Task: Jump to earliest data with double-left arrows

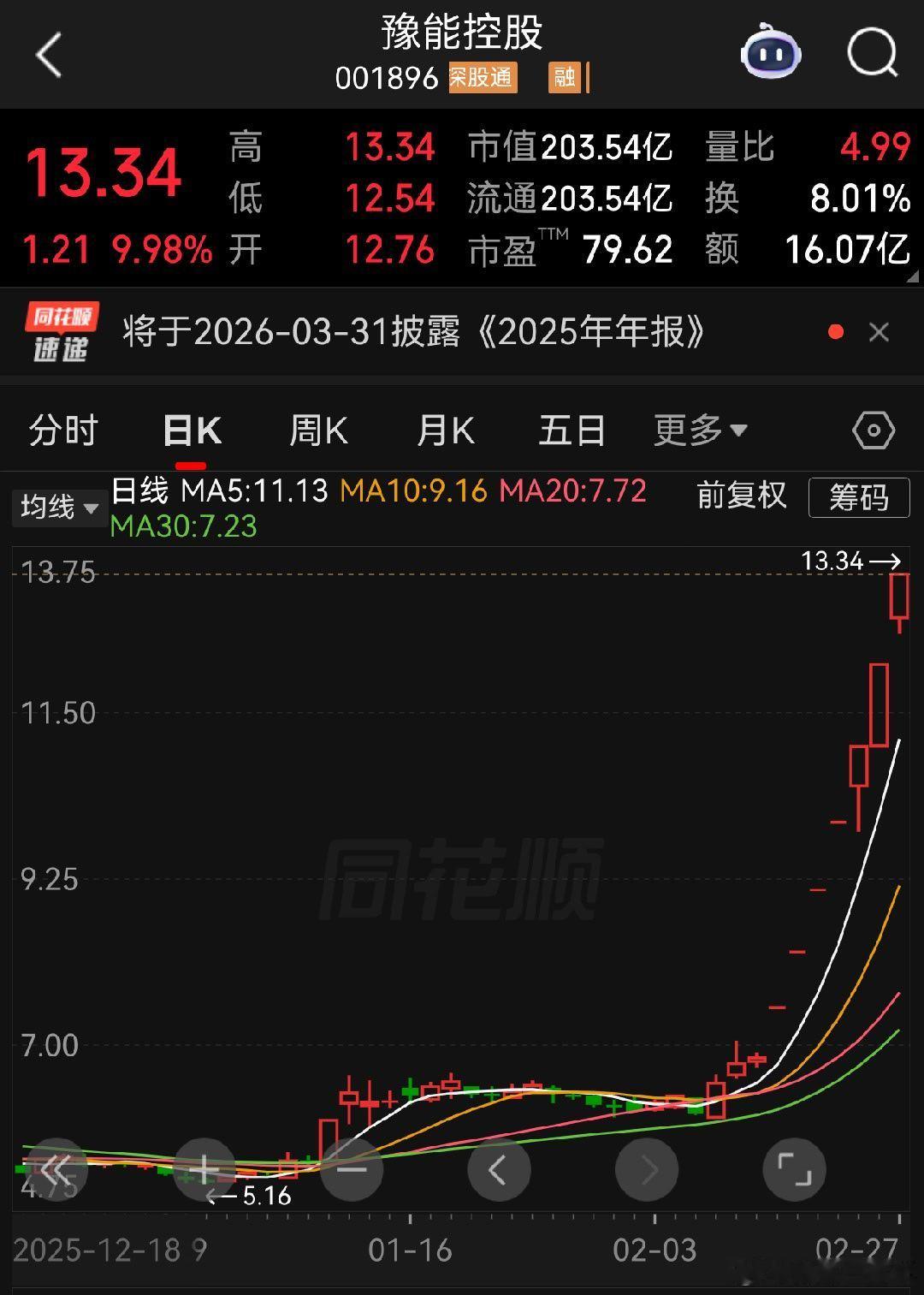Action: click(54, 1169)
